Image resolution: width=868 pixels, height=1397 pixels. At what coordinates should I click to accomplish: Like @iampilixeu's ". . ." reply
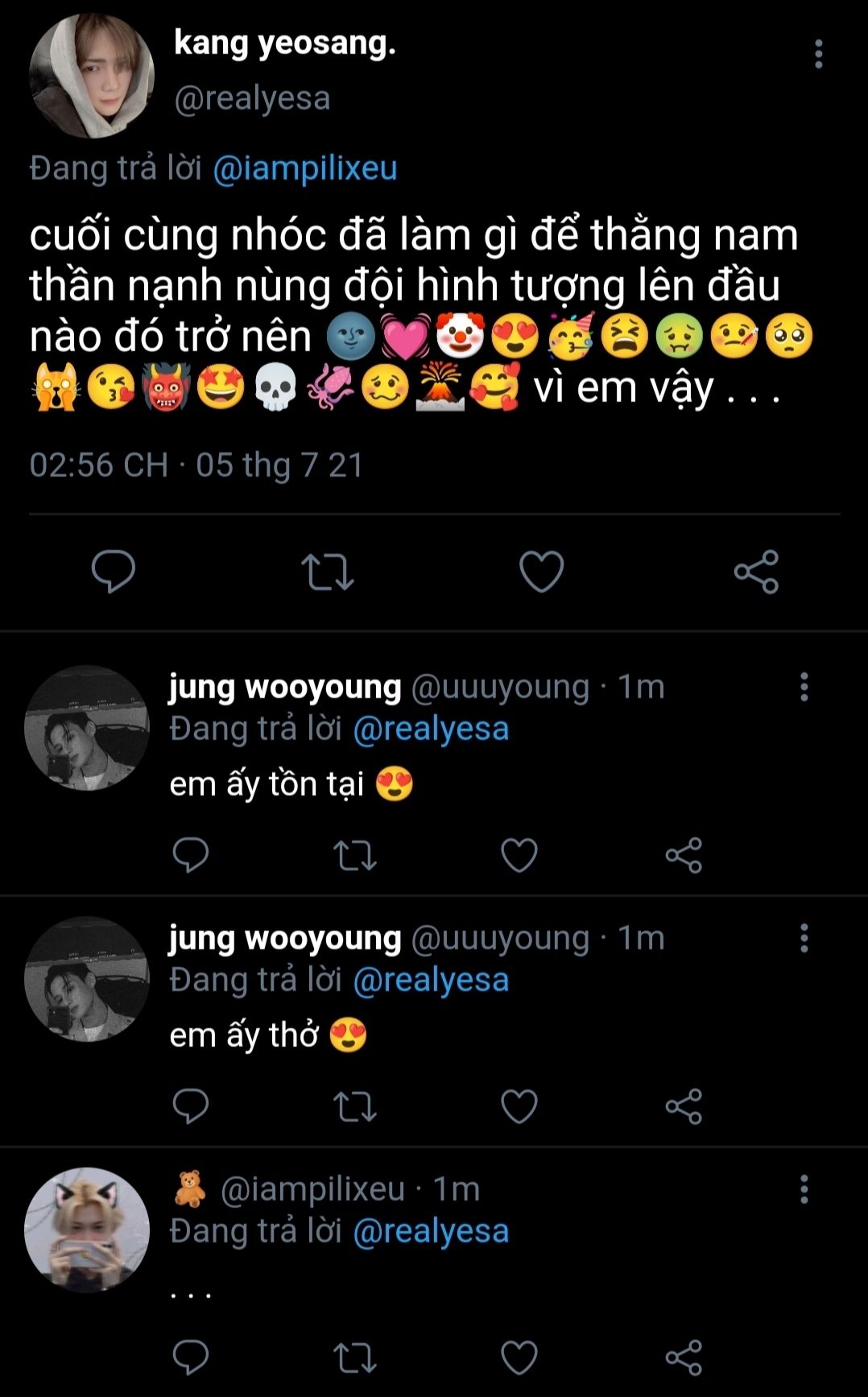(519, 1358)
